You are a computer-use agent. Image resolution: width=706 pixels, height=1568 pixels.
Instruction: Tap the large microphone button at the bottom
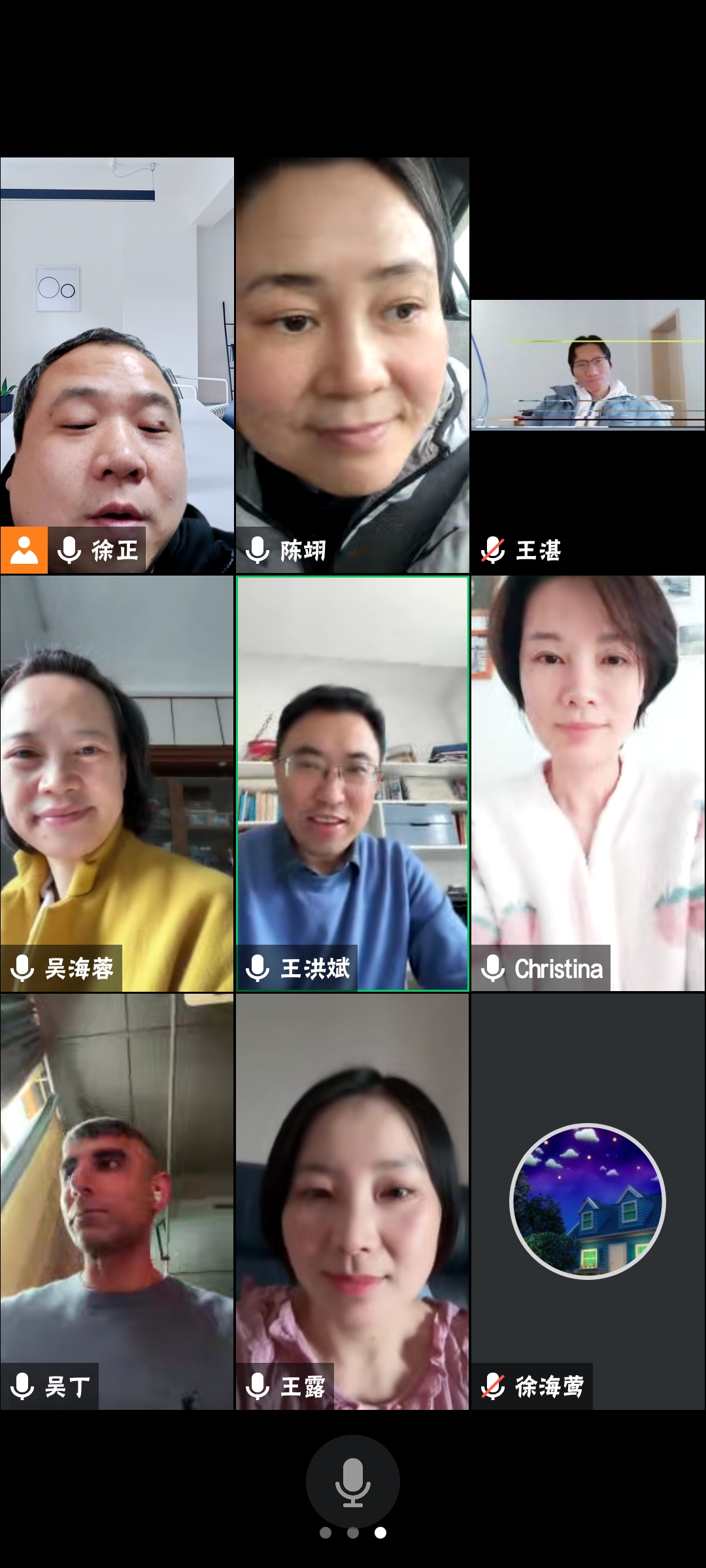[x=352, y=1481]
